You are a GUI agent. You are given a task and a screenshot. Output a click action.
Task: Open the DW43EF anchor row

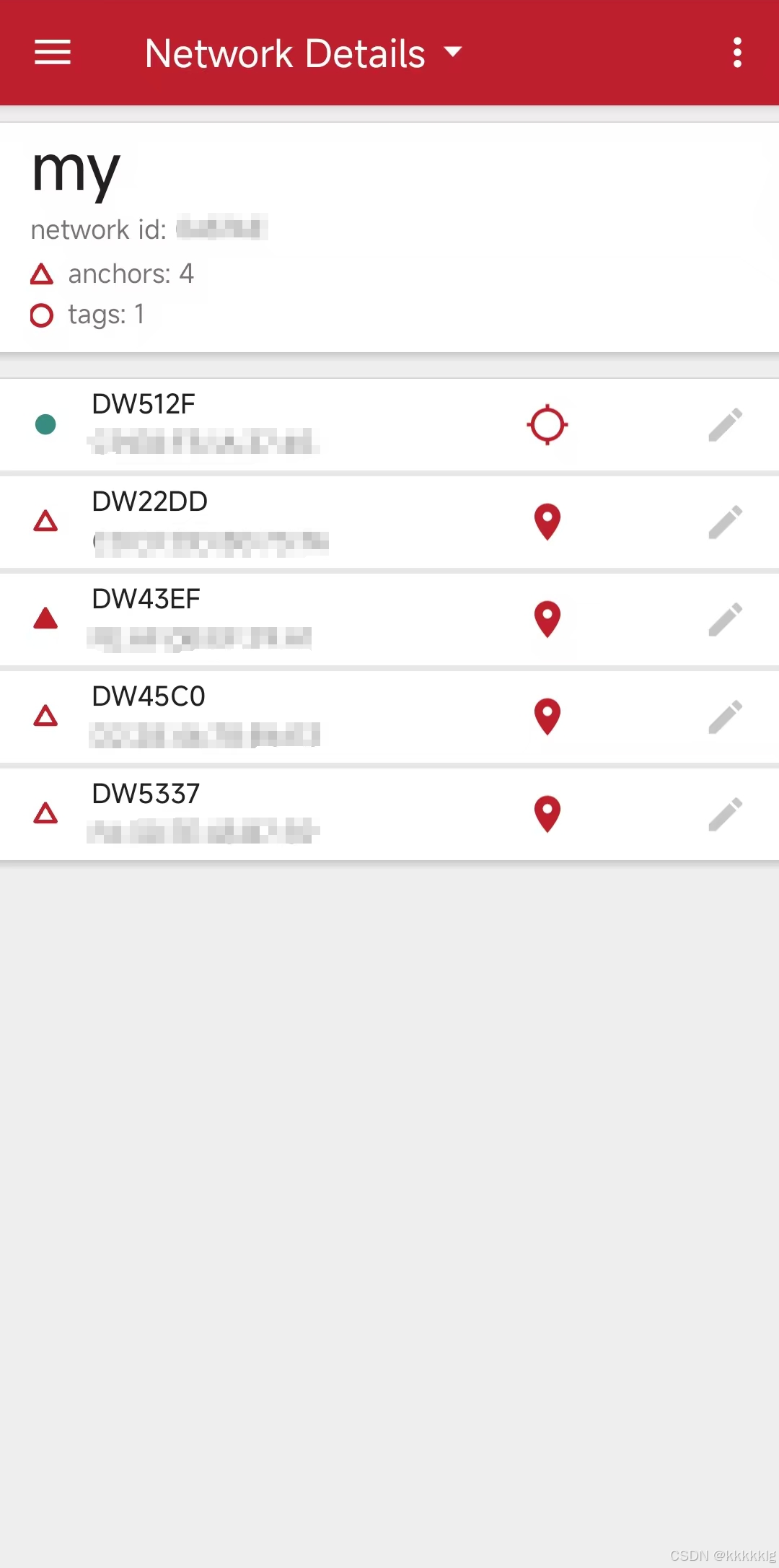point(216,618)
